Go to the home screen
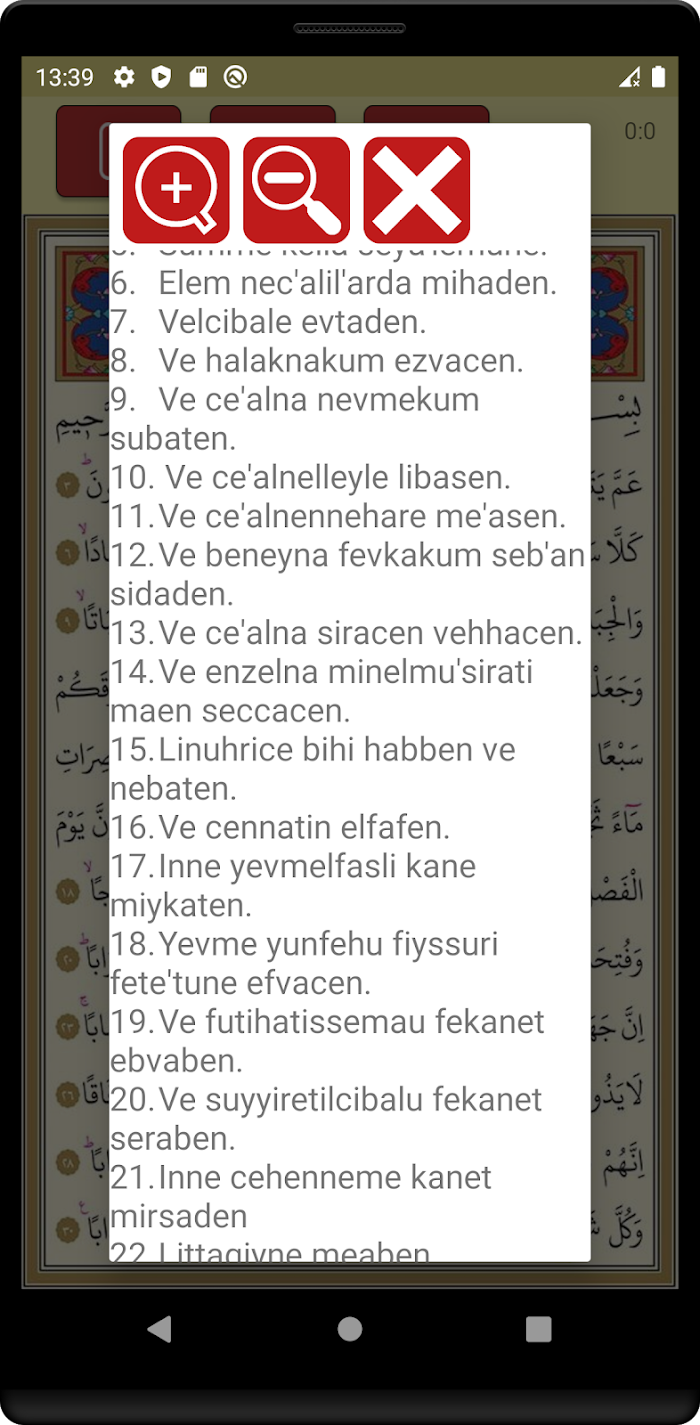The width and height of the screenshot is (700, 1425). (350, 1328)
